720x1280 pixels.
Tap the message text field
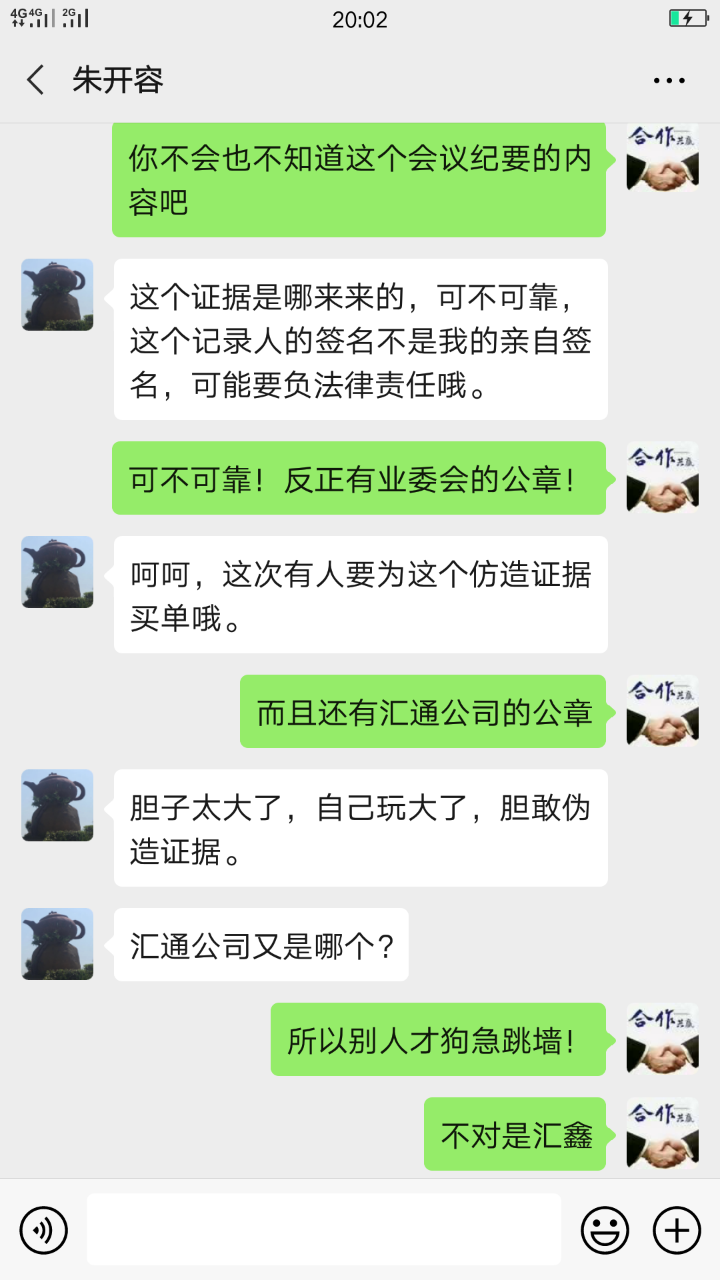pyautogui.click(x=323, y=1229)
